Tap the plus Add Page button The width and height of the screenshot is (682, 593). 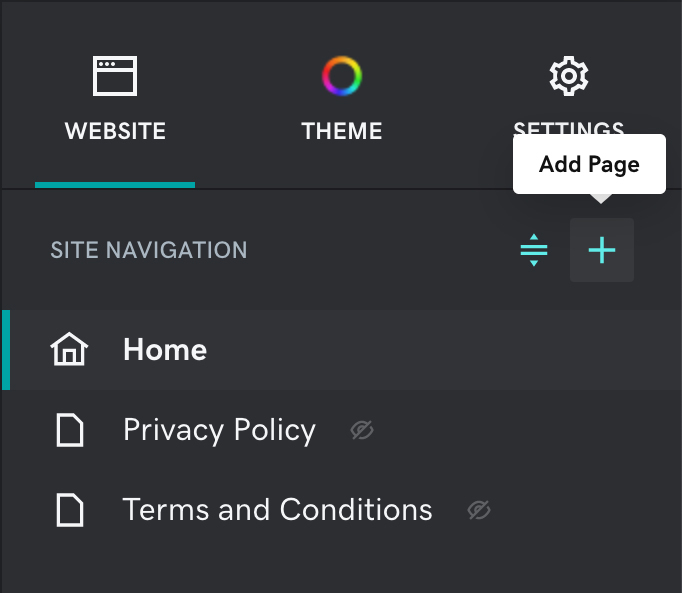pyautogui.click(x=601, y=250)
